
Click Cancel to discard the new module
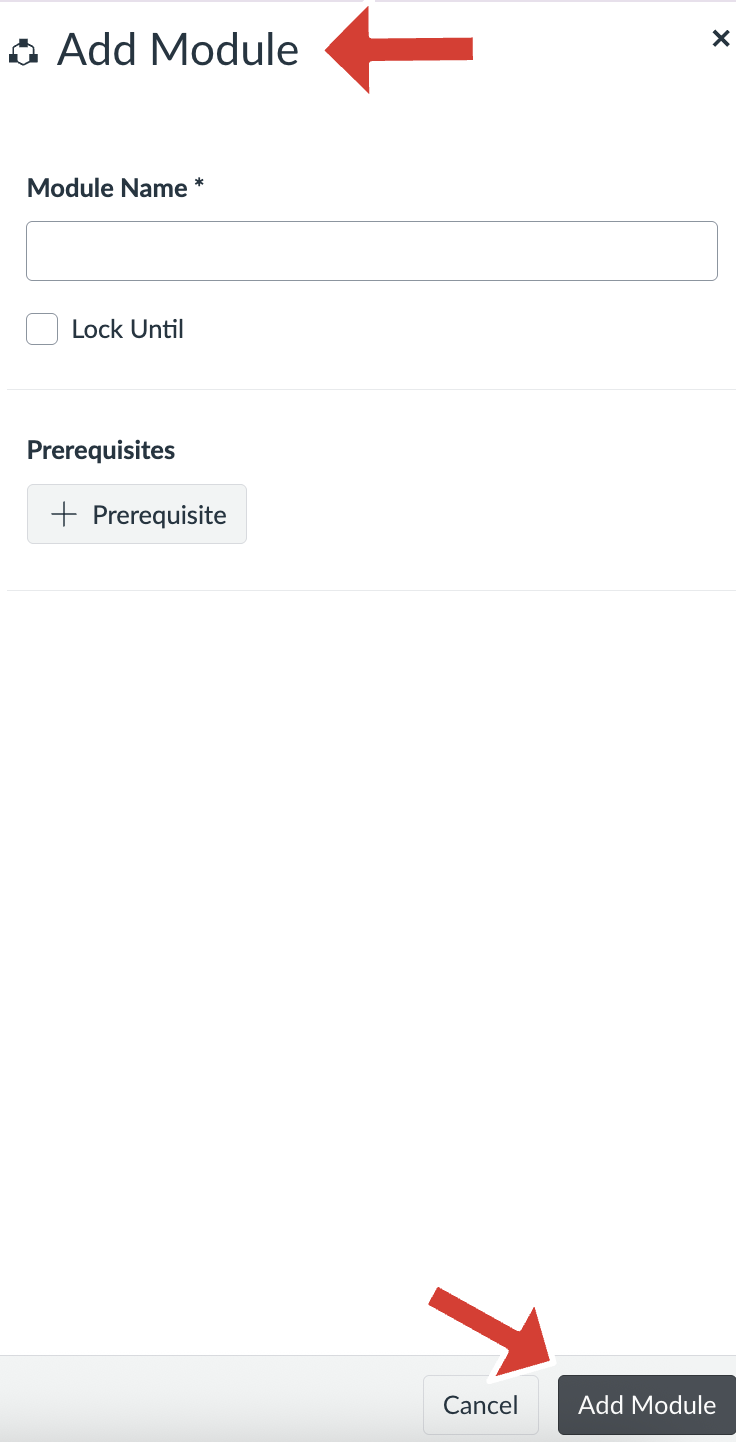pyautogui.click(x=480, y=1404)
